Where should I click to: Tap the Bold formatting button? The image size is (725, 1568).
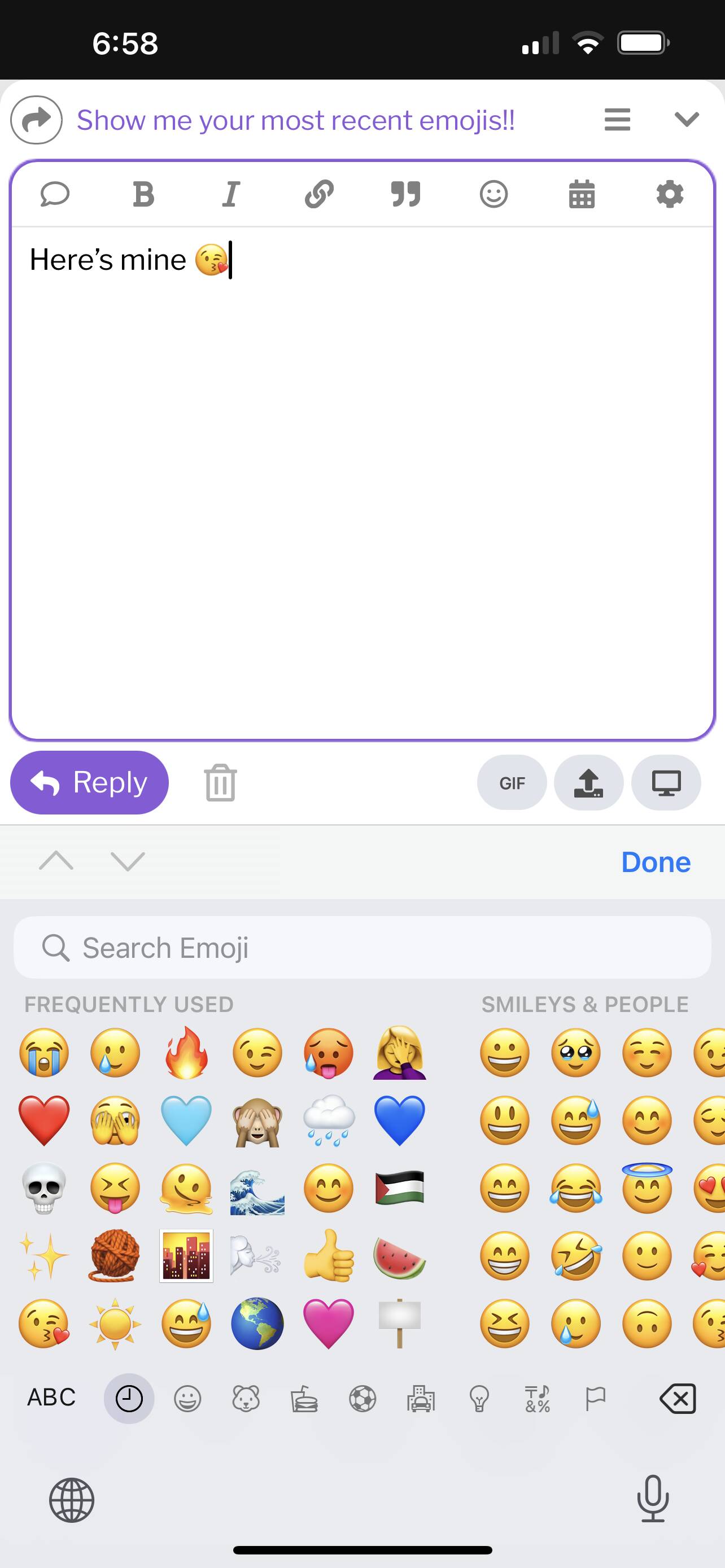click(x=143, y=195)
